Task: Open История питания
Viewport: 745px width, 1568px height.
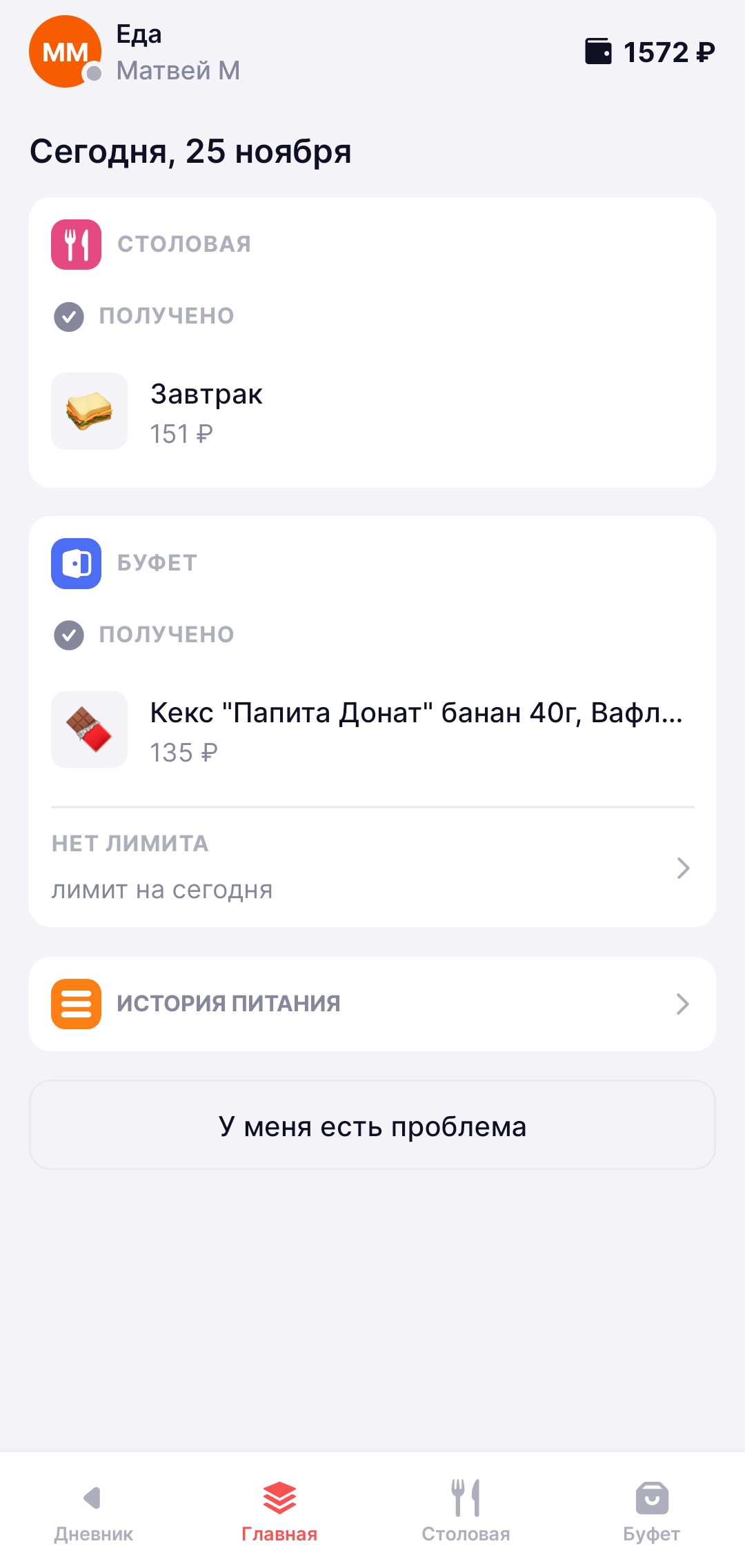Action: (372, 1004)
